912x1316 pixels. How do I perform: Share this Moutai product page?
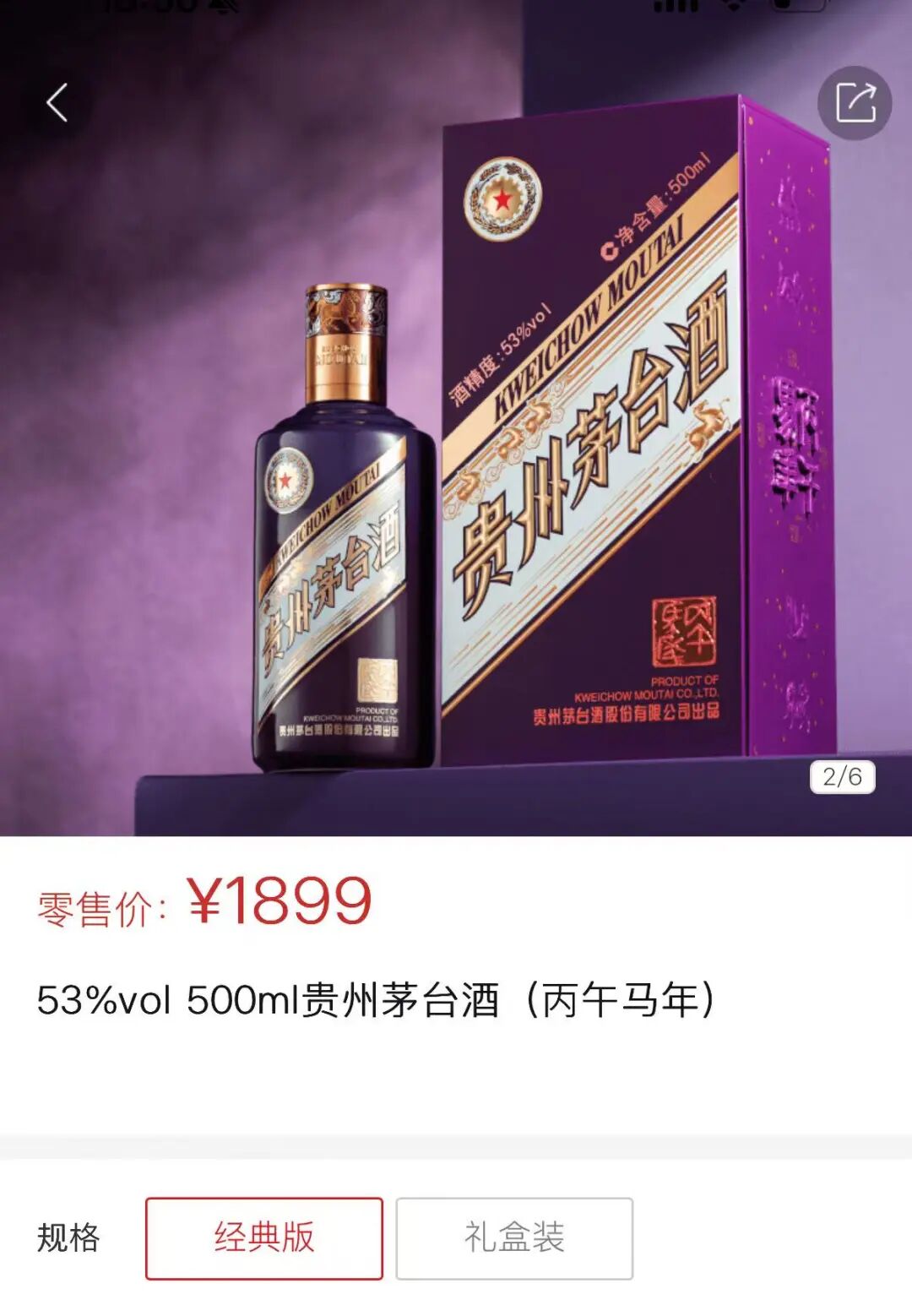[855, 103]
